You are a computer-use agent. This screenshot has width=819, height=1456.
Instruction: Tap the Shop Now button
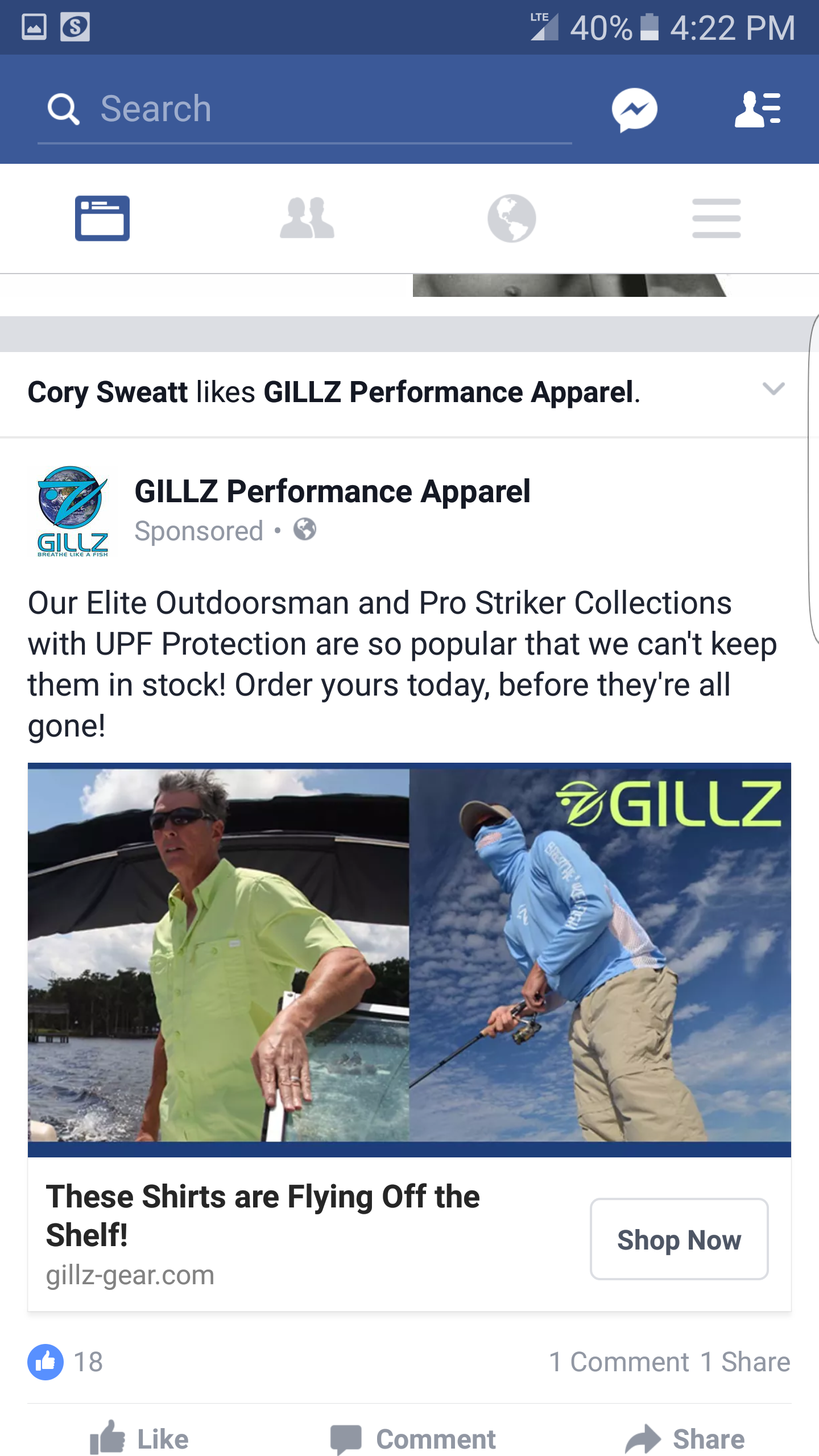679,1240
